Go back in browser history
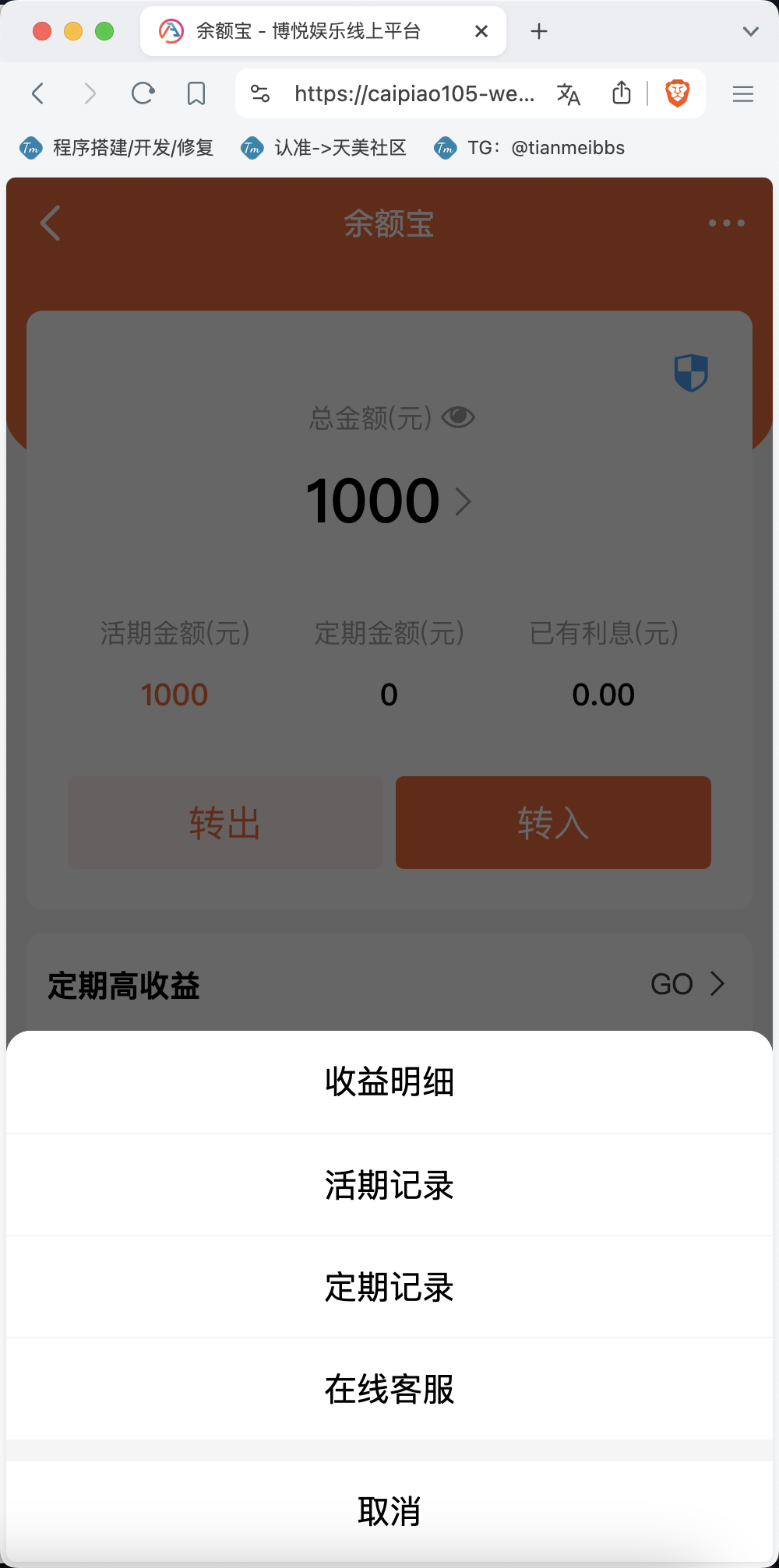779x1568 pixels. tap(37, 93)
